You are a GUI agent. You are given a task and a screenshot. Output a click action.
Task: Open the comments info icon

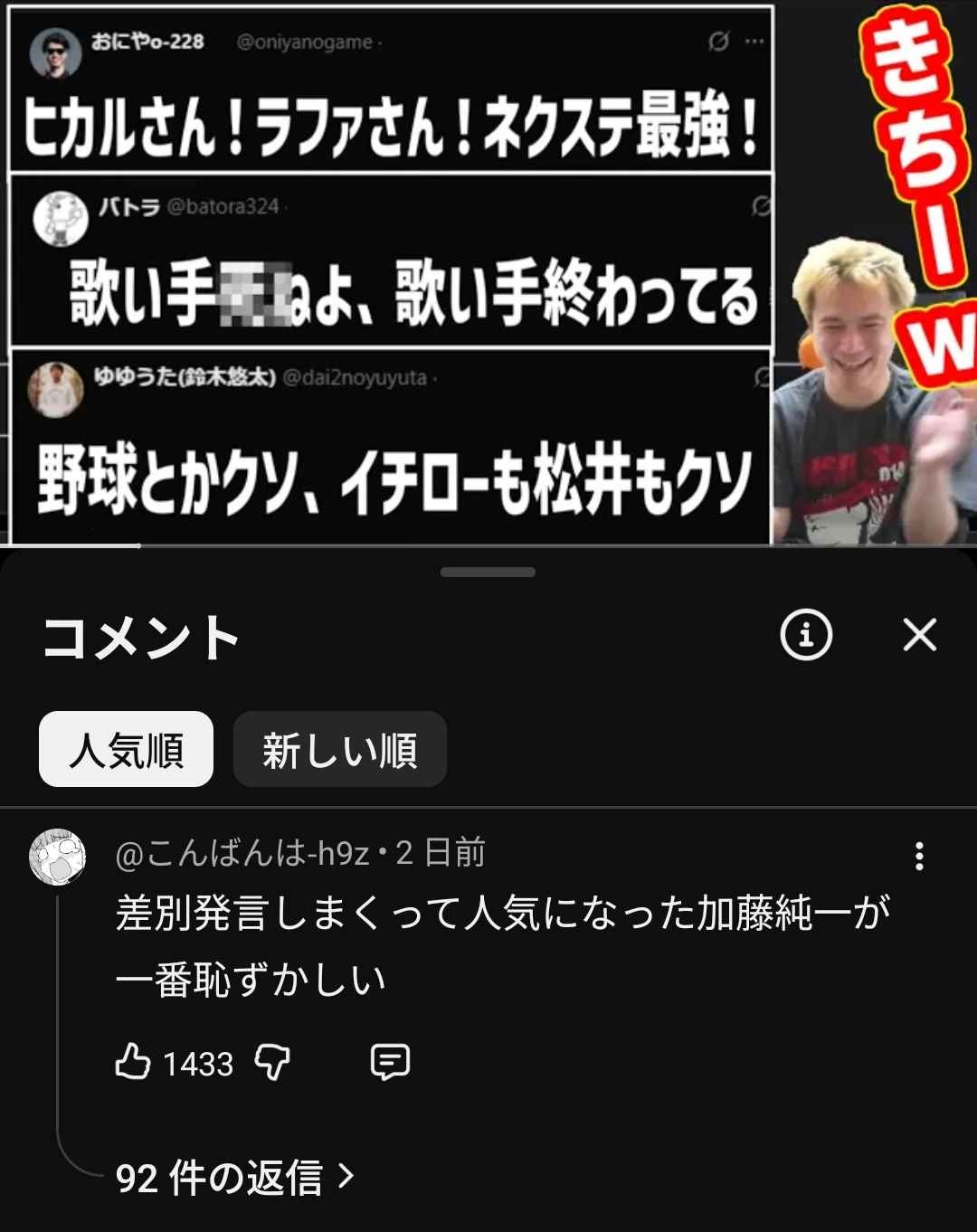coord(805,635)
